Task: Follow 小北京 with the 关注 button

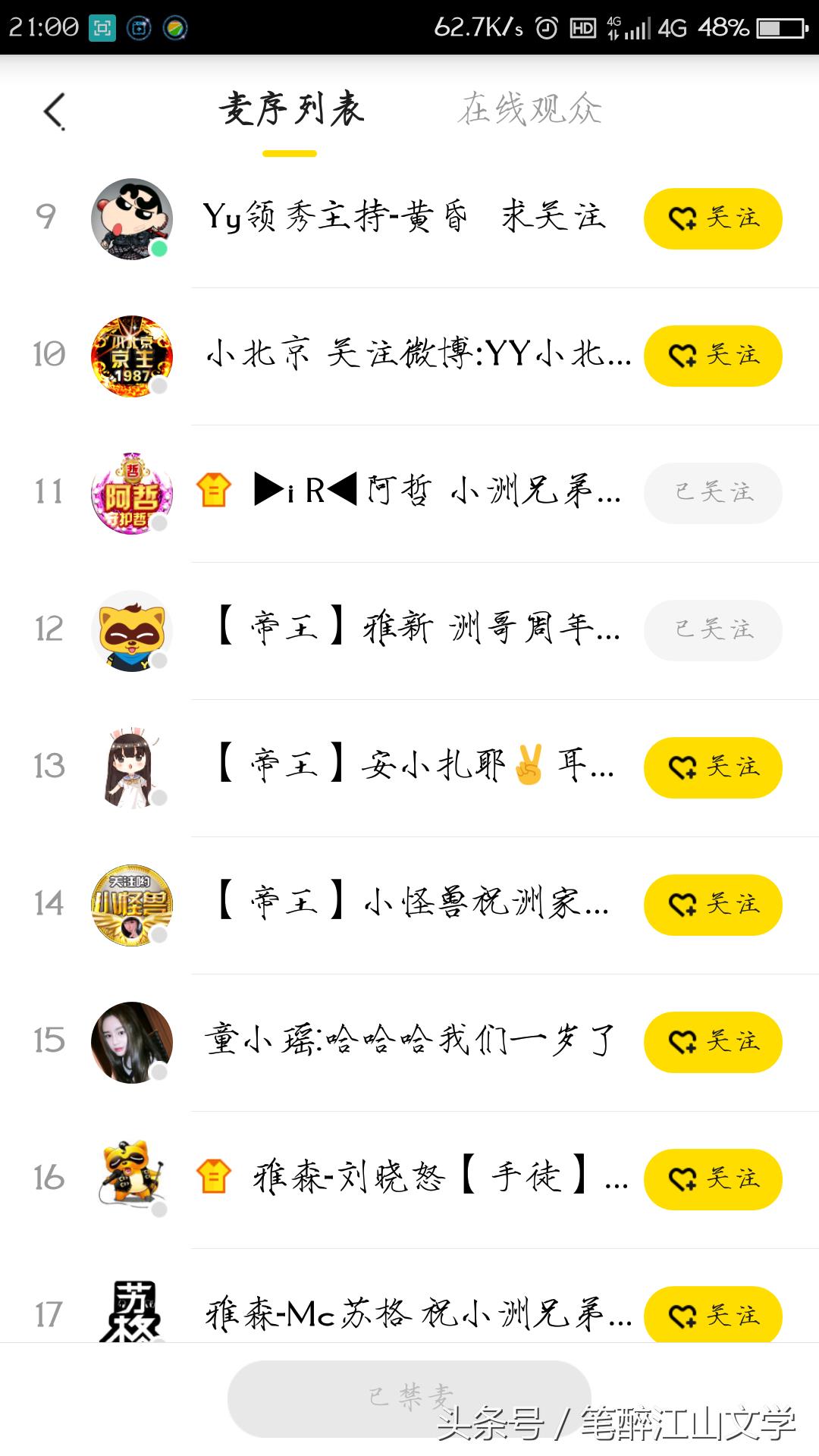Action: [x=712, y=356]
